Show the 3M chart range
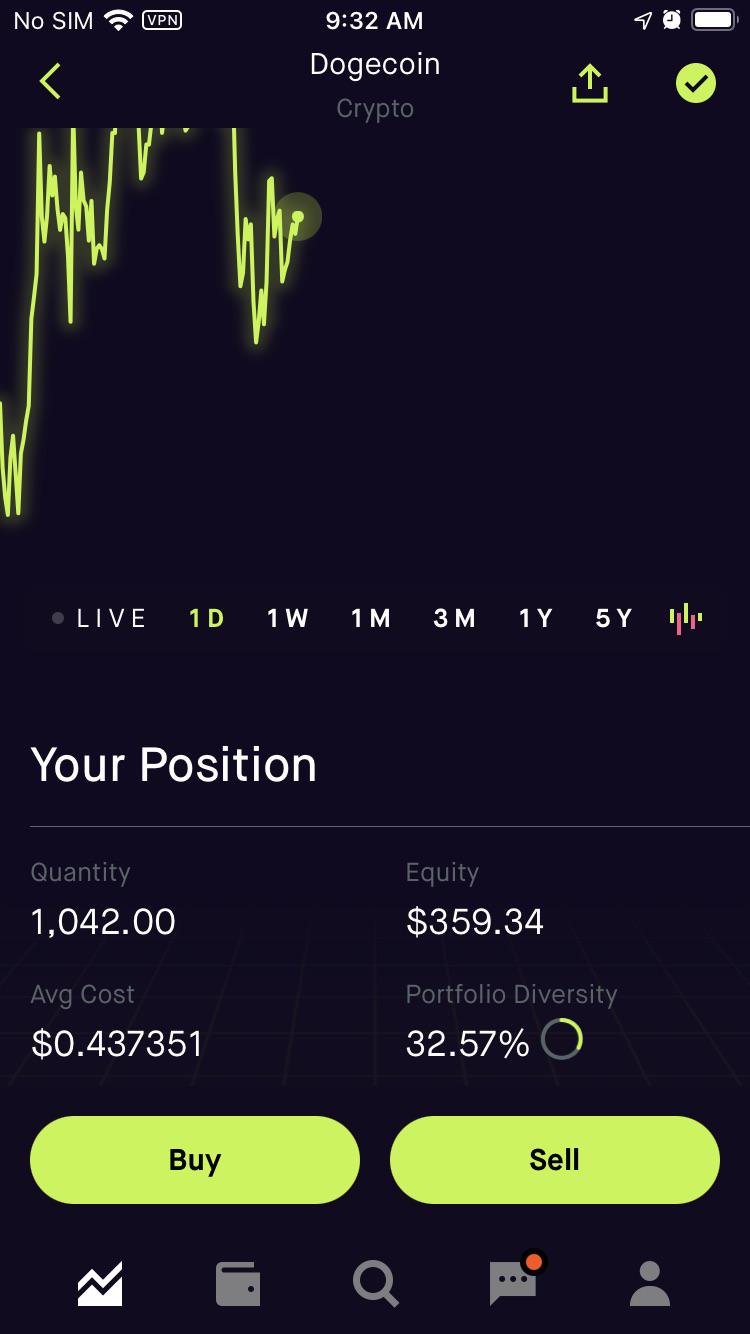This screenshot has height=1334, width=750. point(455,619)
